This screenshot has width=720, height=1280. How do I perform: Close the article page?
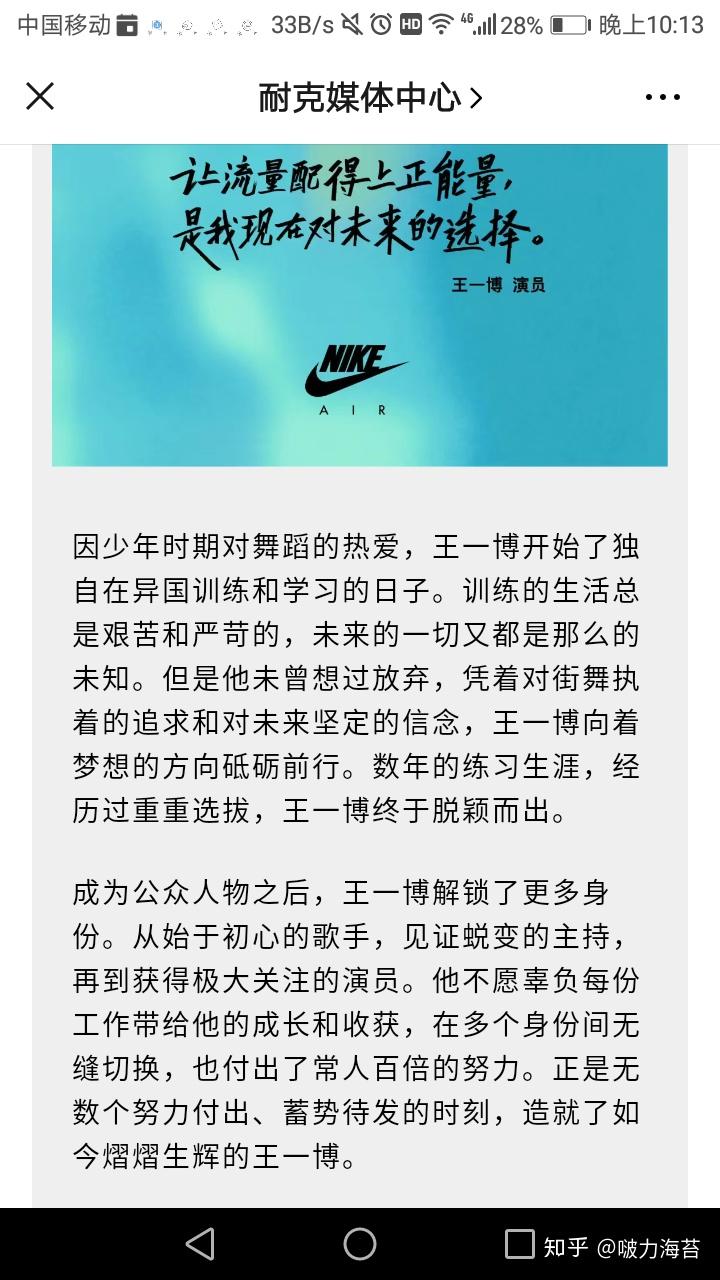40,97
